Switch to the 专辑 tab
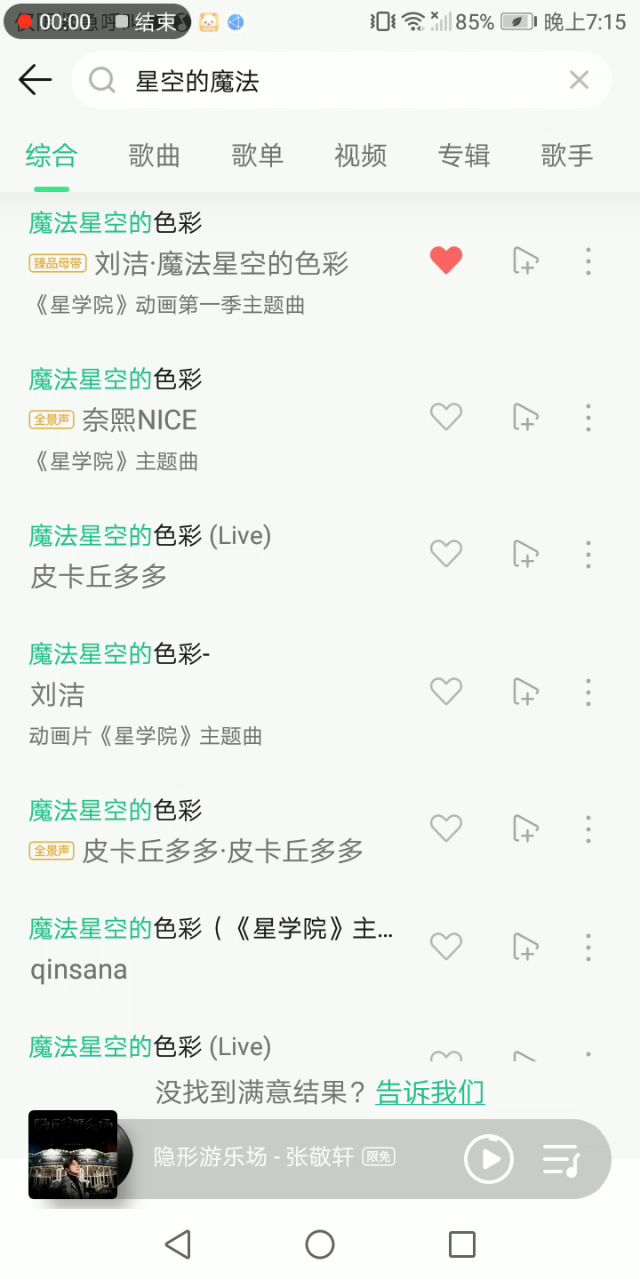 pyautogui.click(x=463, y=156)
